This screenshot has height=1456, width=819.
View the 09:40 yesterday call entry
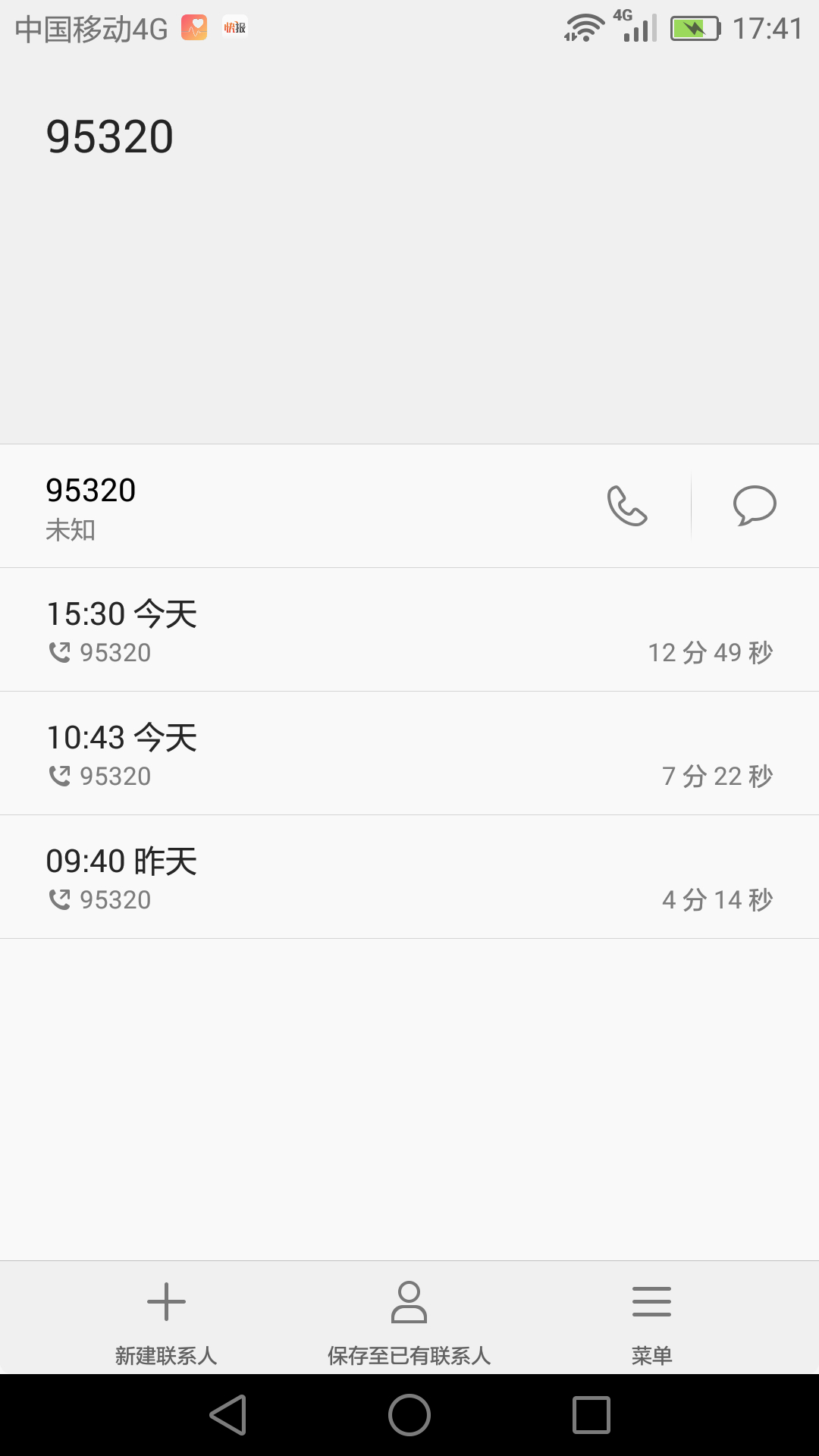pyautogui.click(x=409, y=877)
